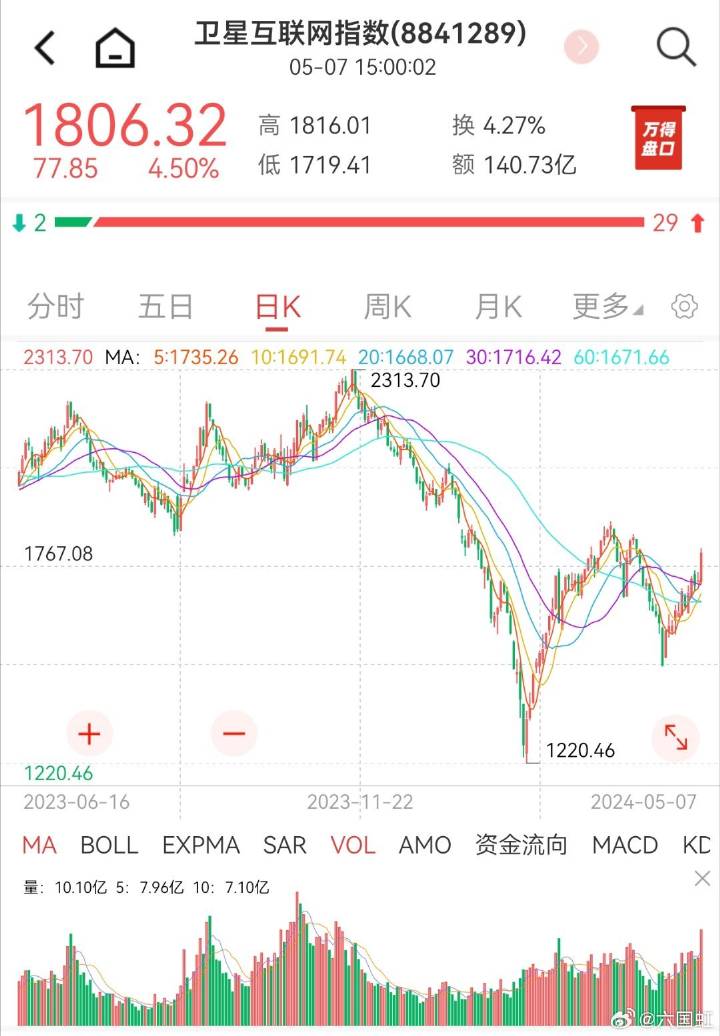
Task: Expand chart to fullscreen
Action: (675, 738)
